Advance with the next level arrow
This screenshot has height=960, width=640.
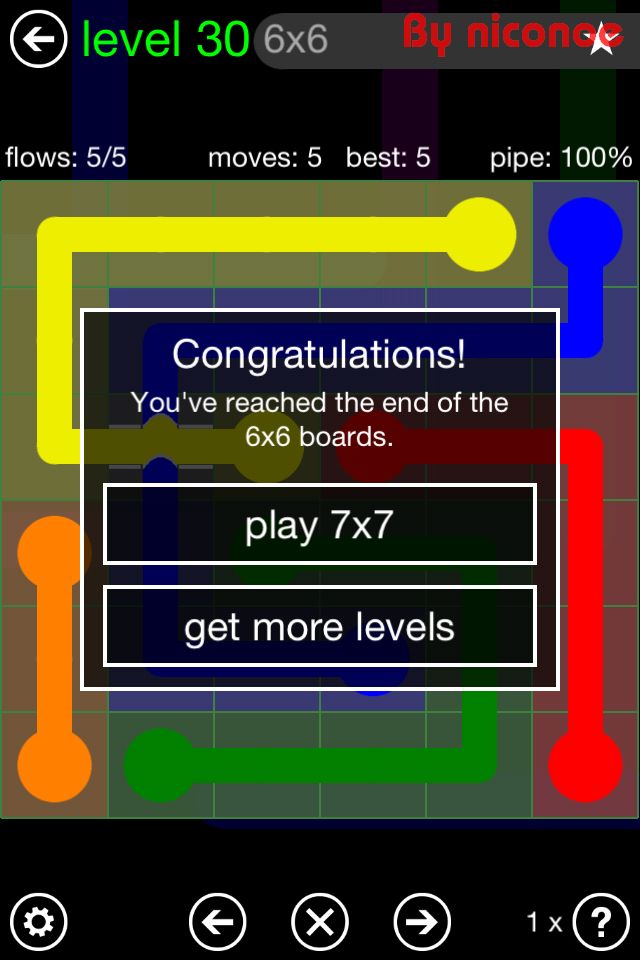tap(422, 922)
